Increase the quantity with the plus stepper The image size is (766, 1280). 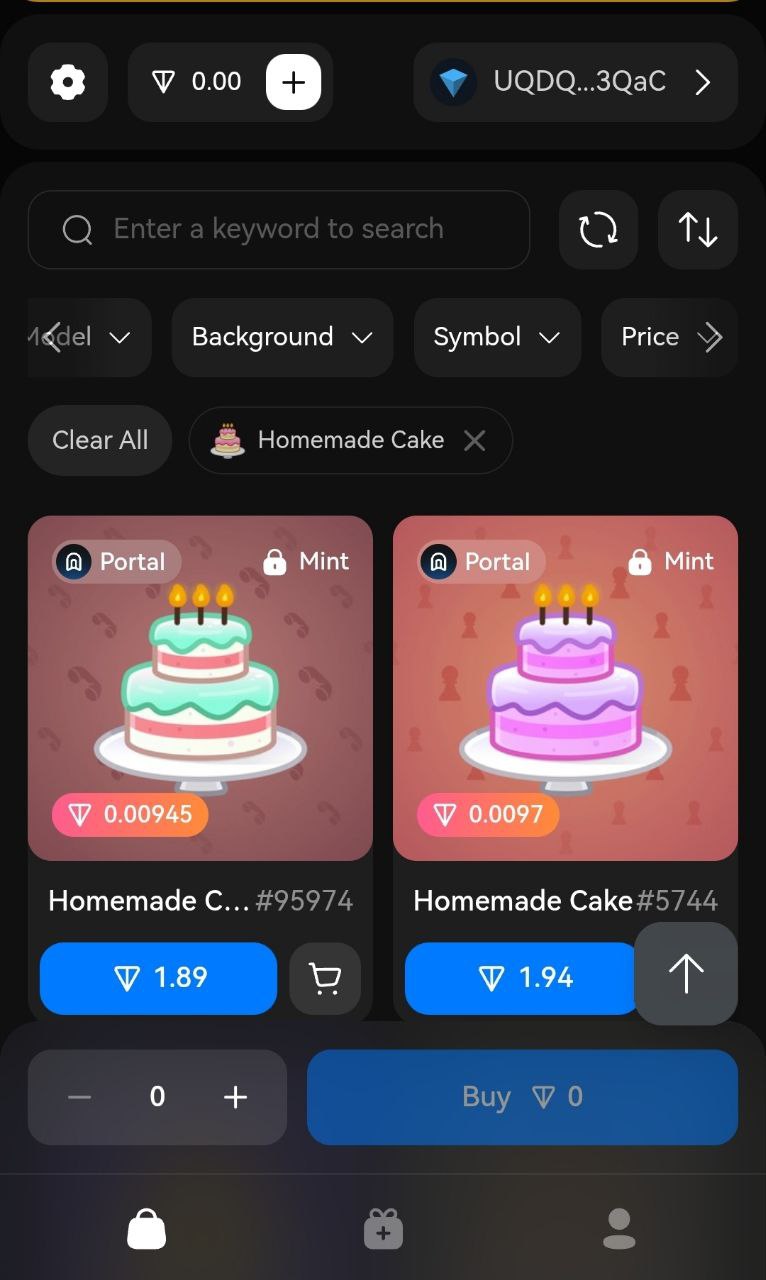235,1097
